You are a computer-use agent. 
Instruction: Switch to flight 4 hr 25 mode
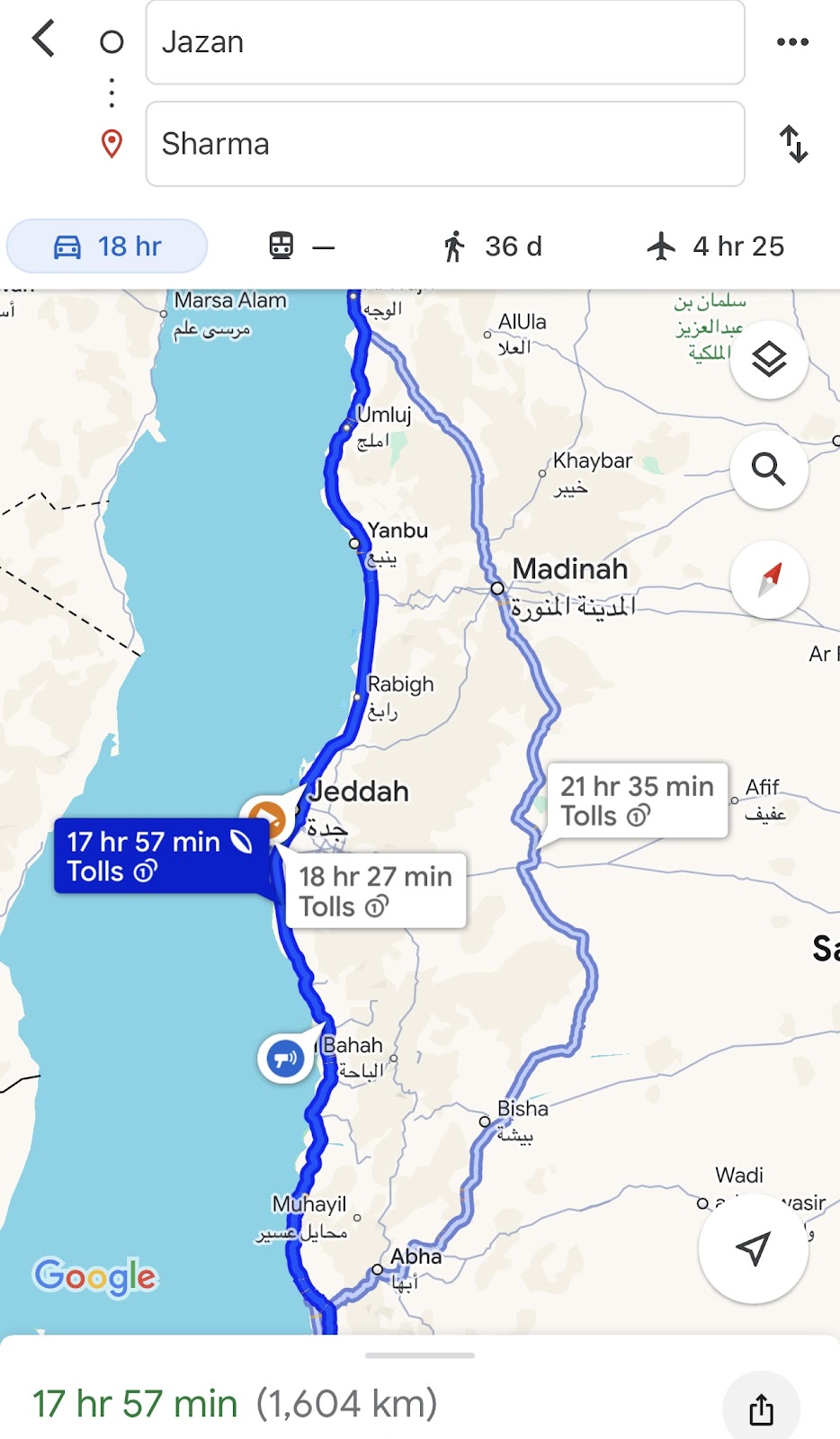pos(716,246)
